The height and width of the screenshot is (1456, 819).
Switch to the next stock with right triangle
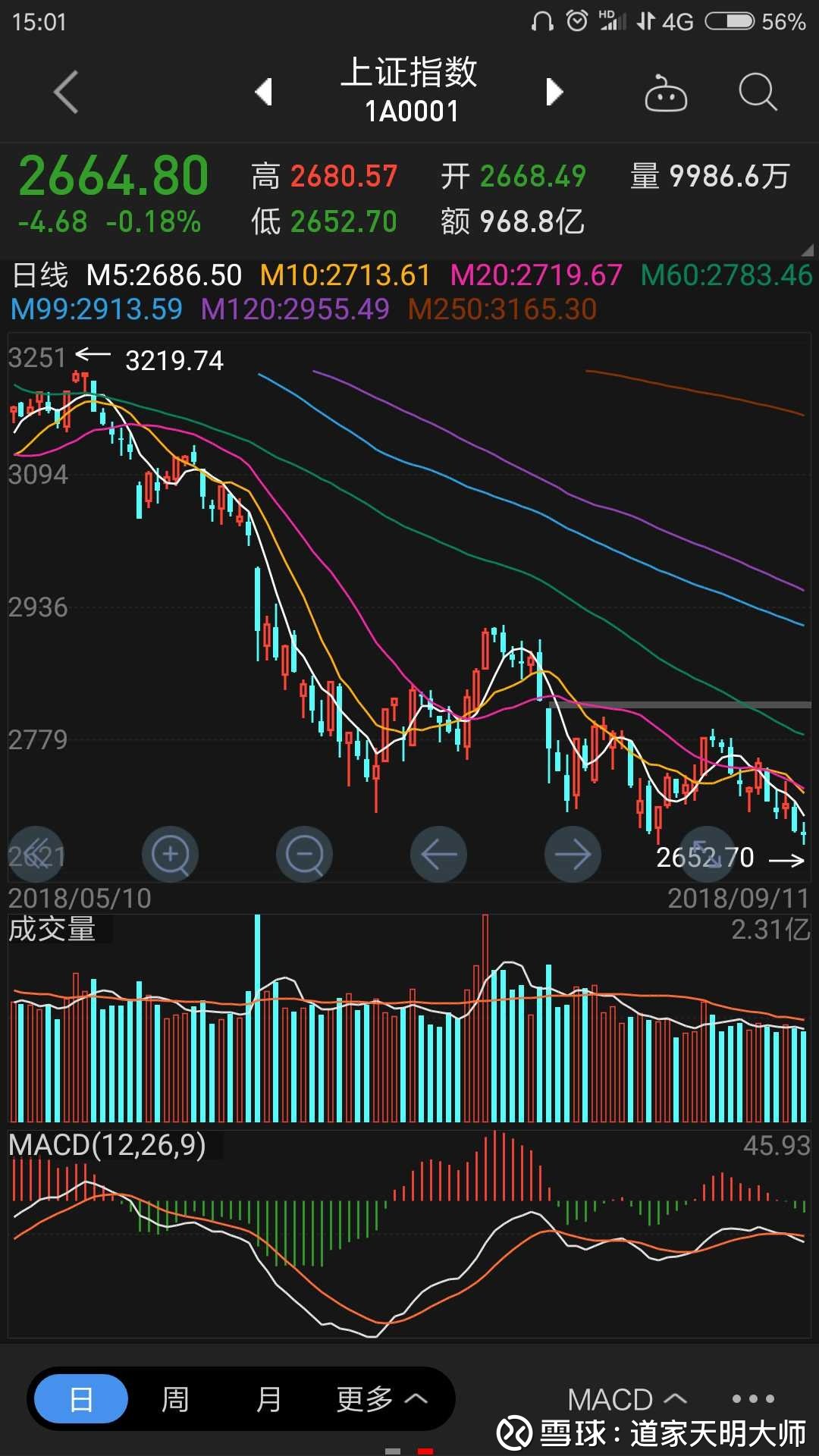tap(555, 92)
